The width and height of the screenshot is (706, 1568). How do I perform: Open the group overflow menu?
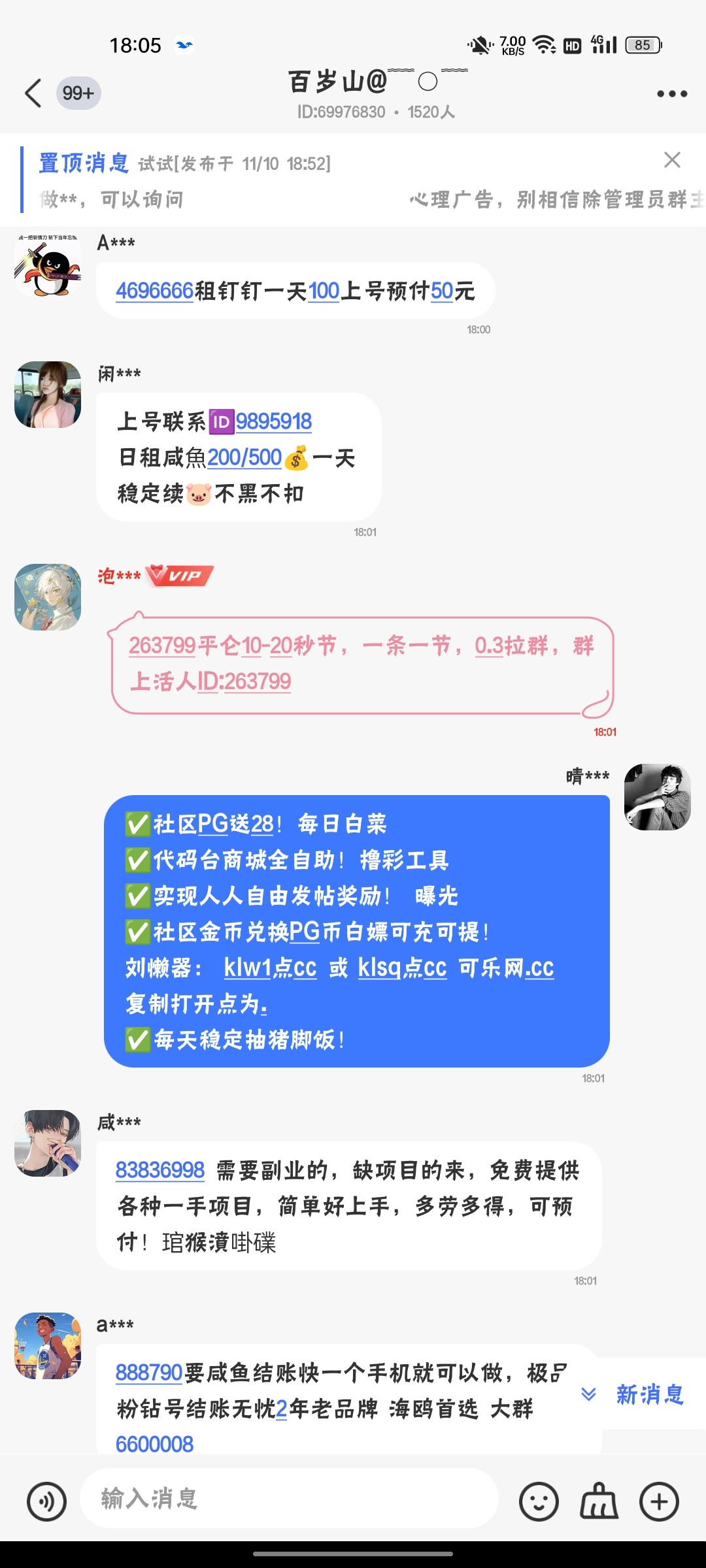pos(672,93)
